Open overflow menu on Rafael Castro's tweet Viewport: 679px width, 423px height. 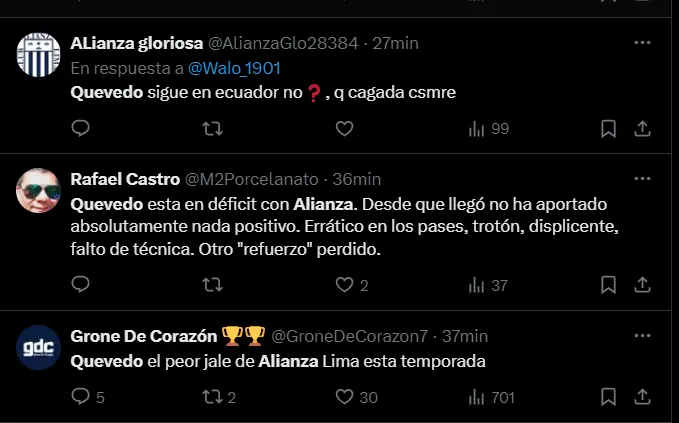(x=643, y=179)
